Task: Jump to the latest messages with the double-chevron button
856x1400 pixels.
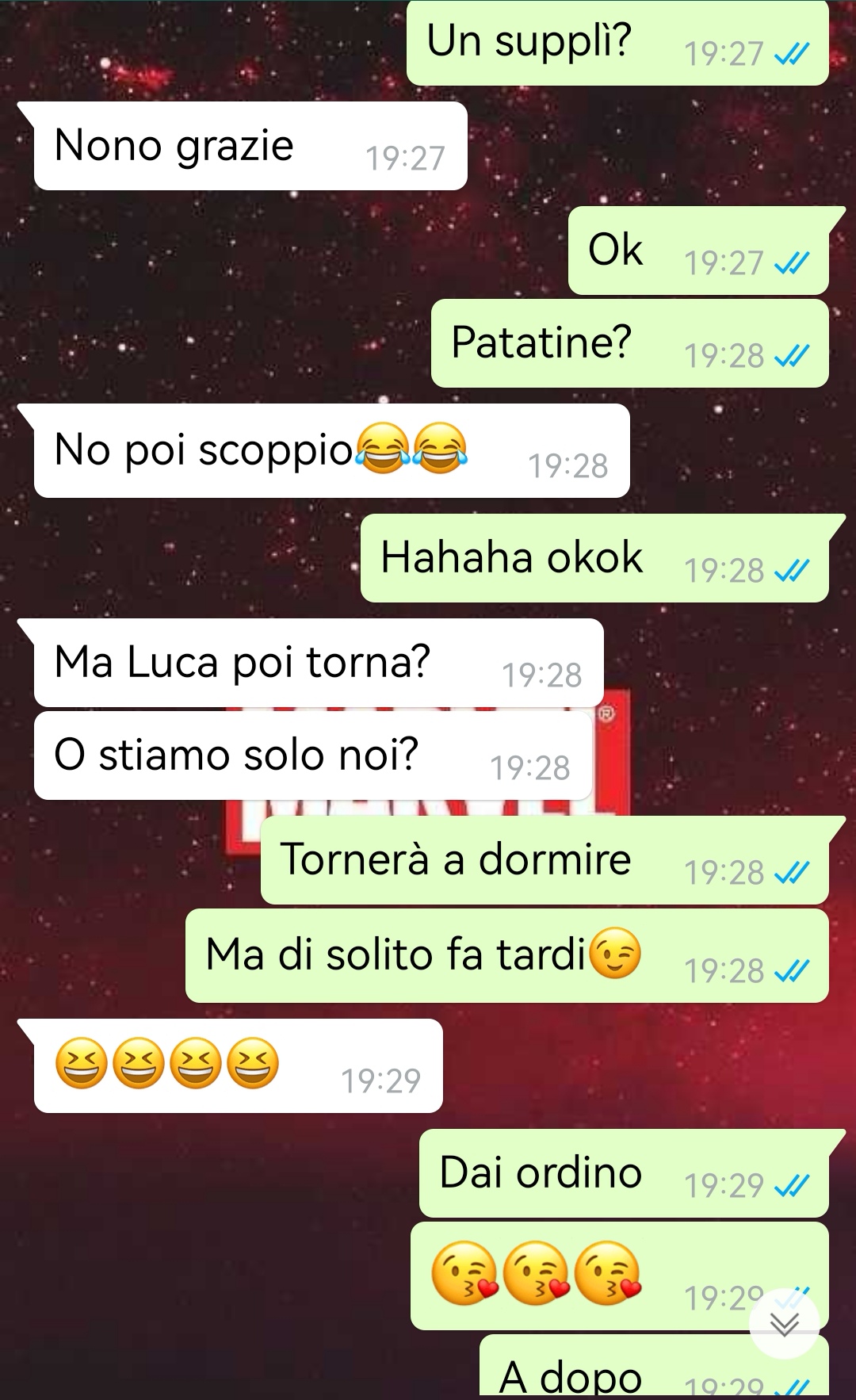Action: [784, 1324]
